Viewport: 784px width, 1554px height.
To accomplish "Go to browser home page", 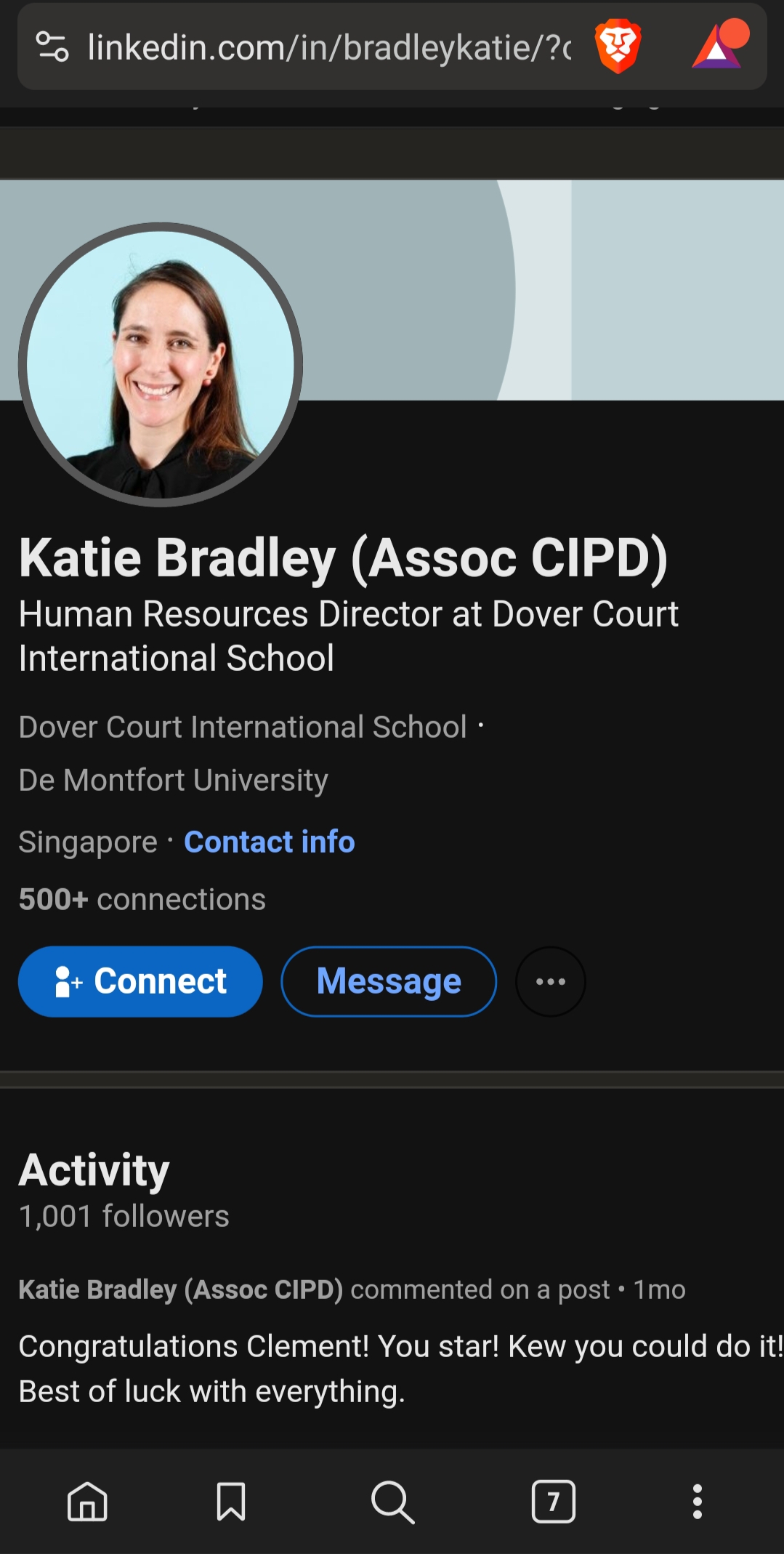I will 87,1502.
